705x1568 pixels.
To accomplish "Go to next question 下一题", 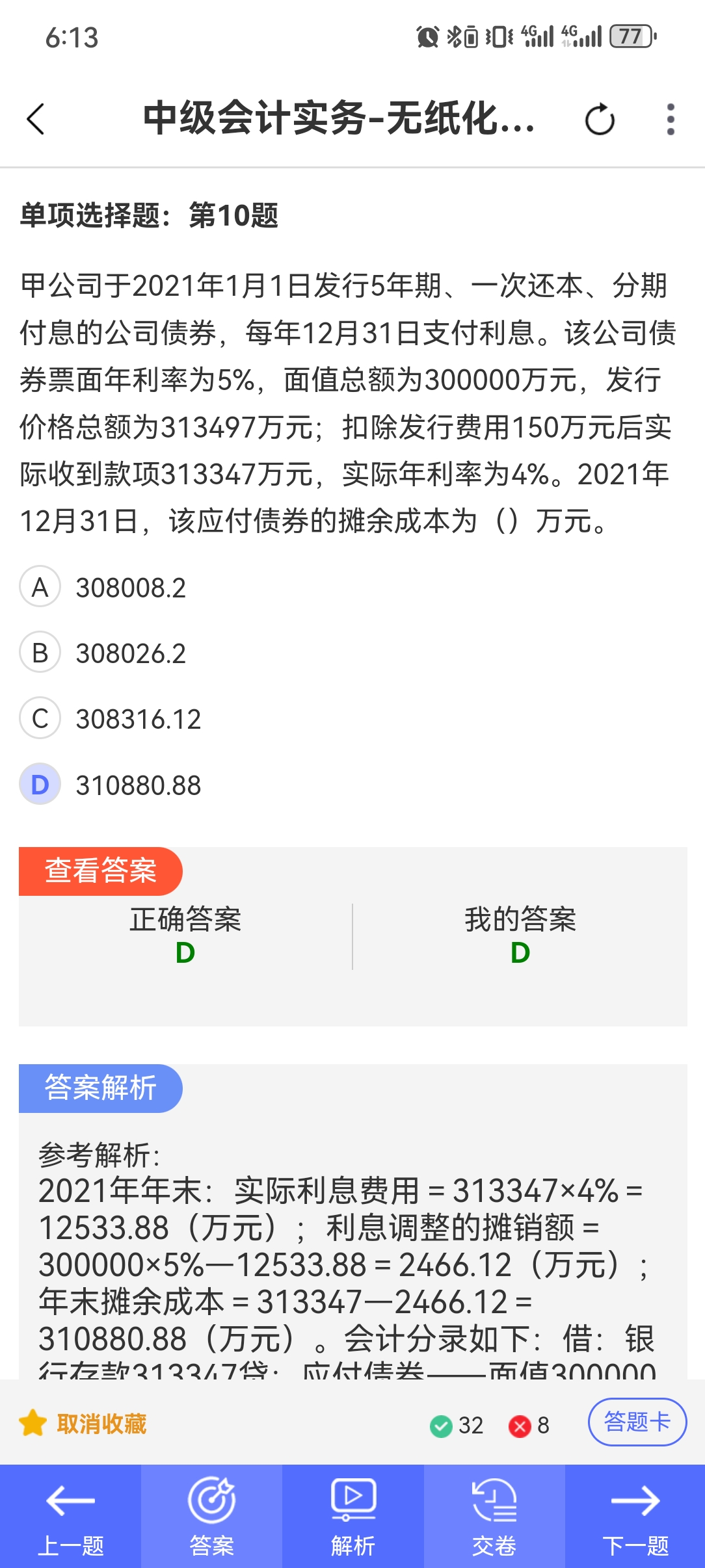I will pyautogui.click(x=635, y=1516).
